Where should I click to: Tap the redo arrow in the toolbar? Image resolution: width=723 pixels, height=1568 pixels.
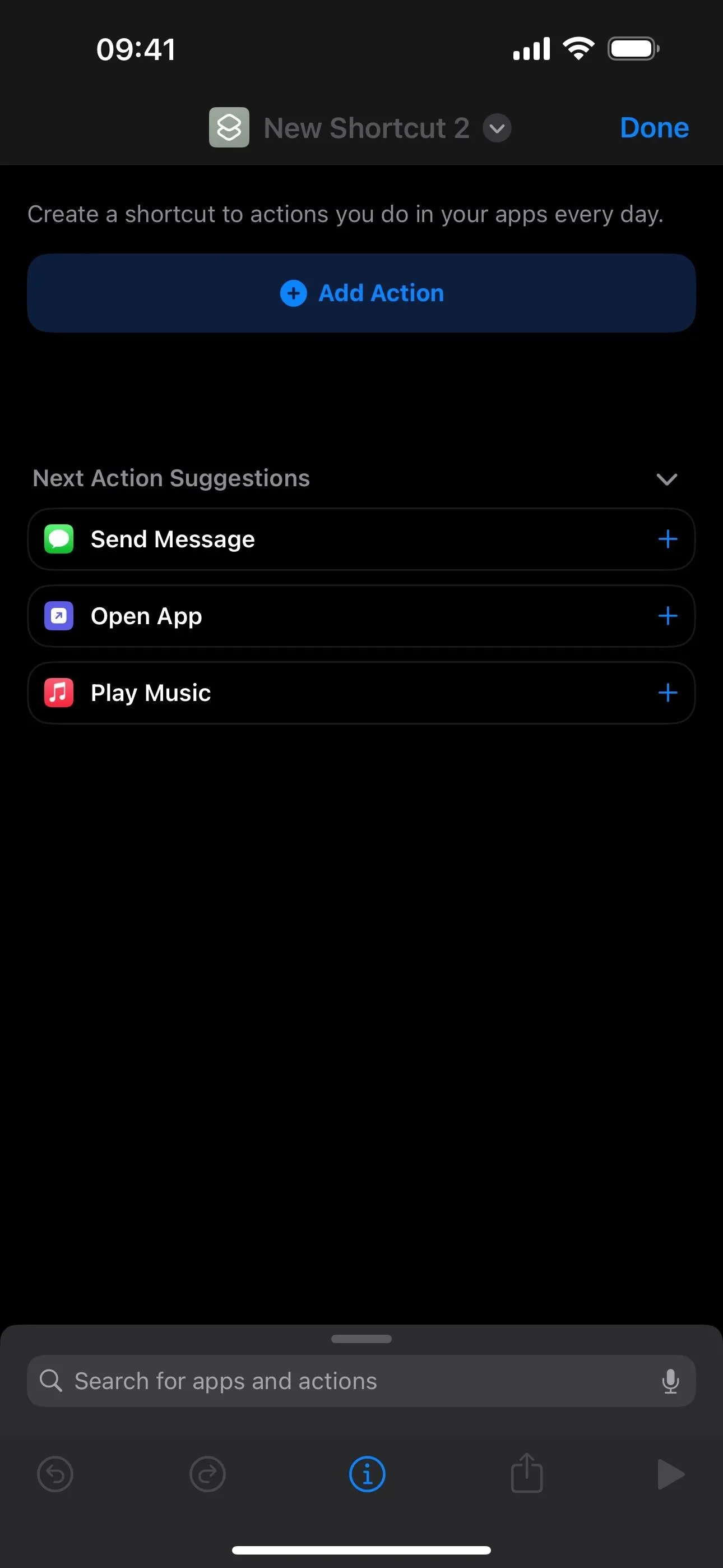207,1474
